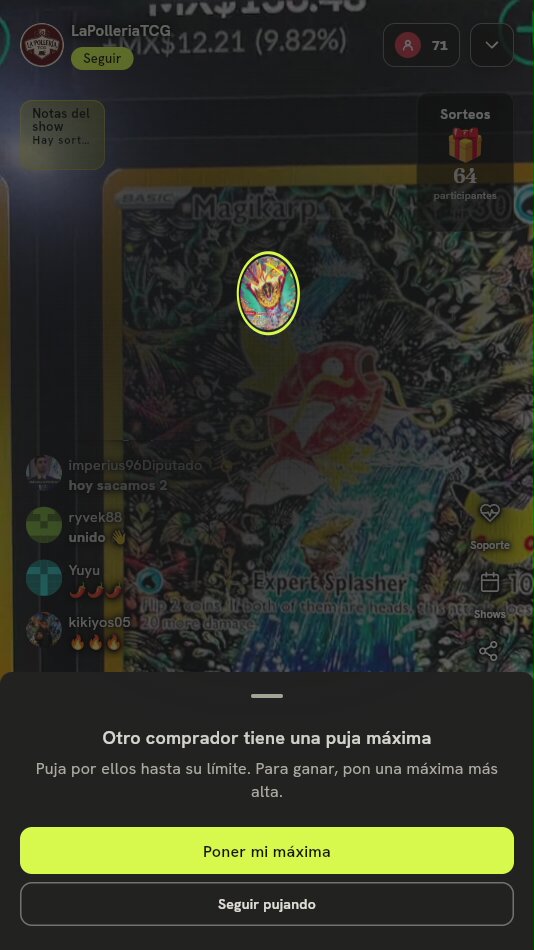Choose Seguir pujando

click(x=267, y=904)
